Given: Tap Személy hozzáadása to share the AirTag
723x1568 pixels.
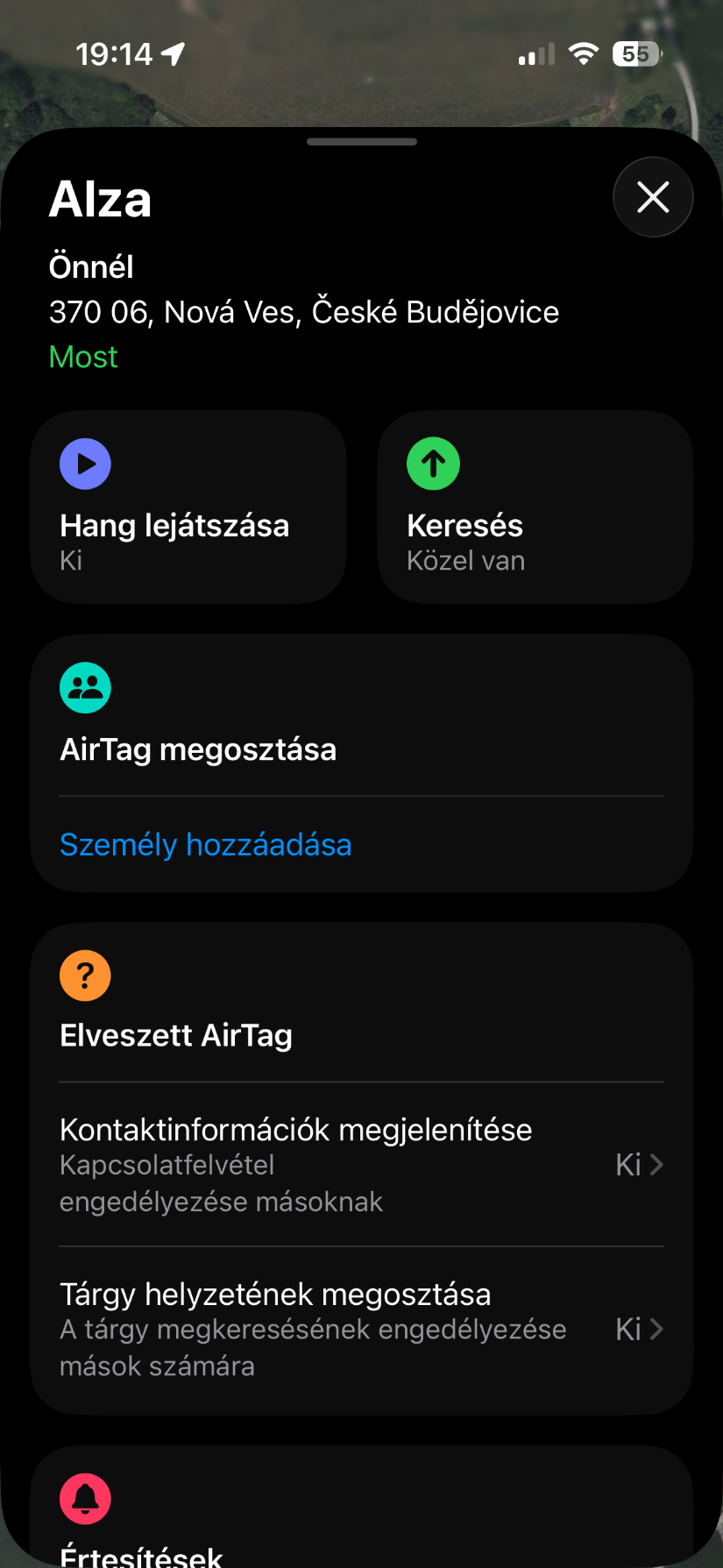Looking at the screenshot, I should pyautogui.click(x=206, y=845).
